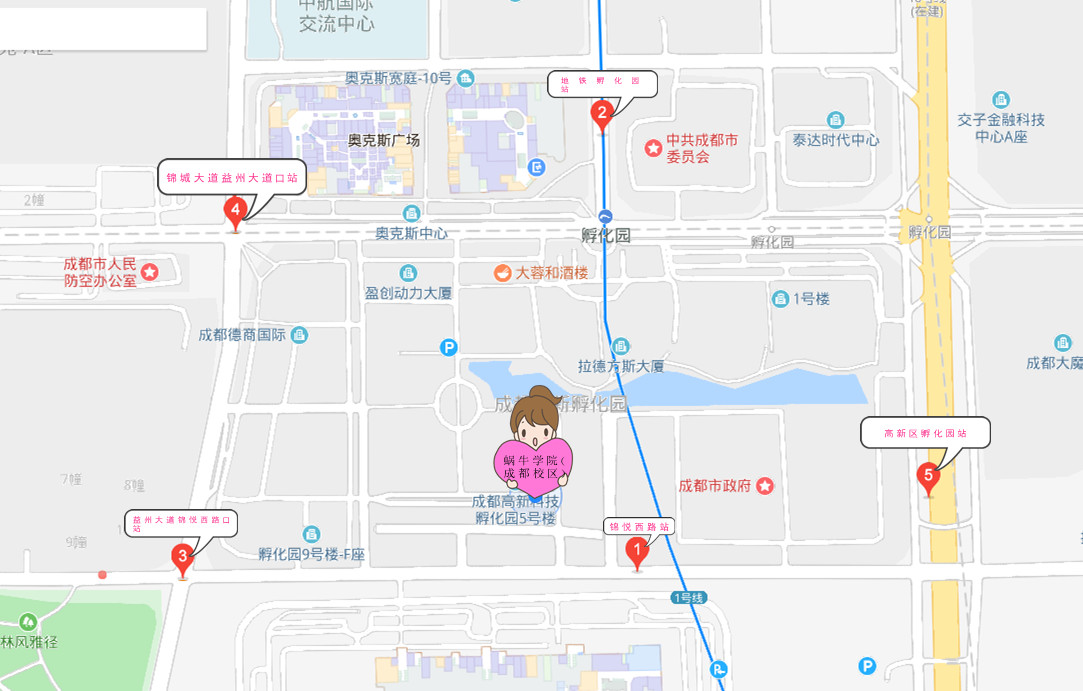Select marker 5 at 高新区孵化园站
Image resolution: width=1083 pixels, height=691 pixels.
coord(928,476)
